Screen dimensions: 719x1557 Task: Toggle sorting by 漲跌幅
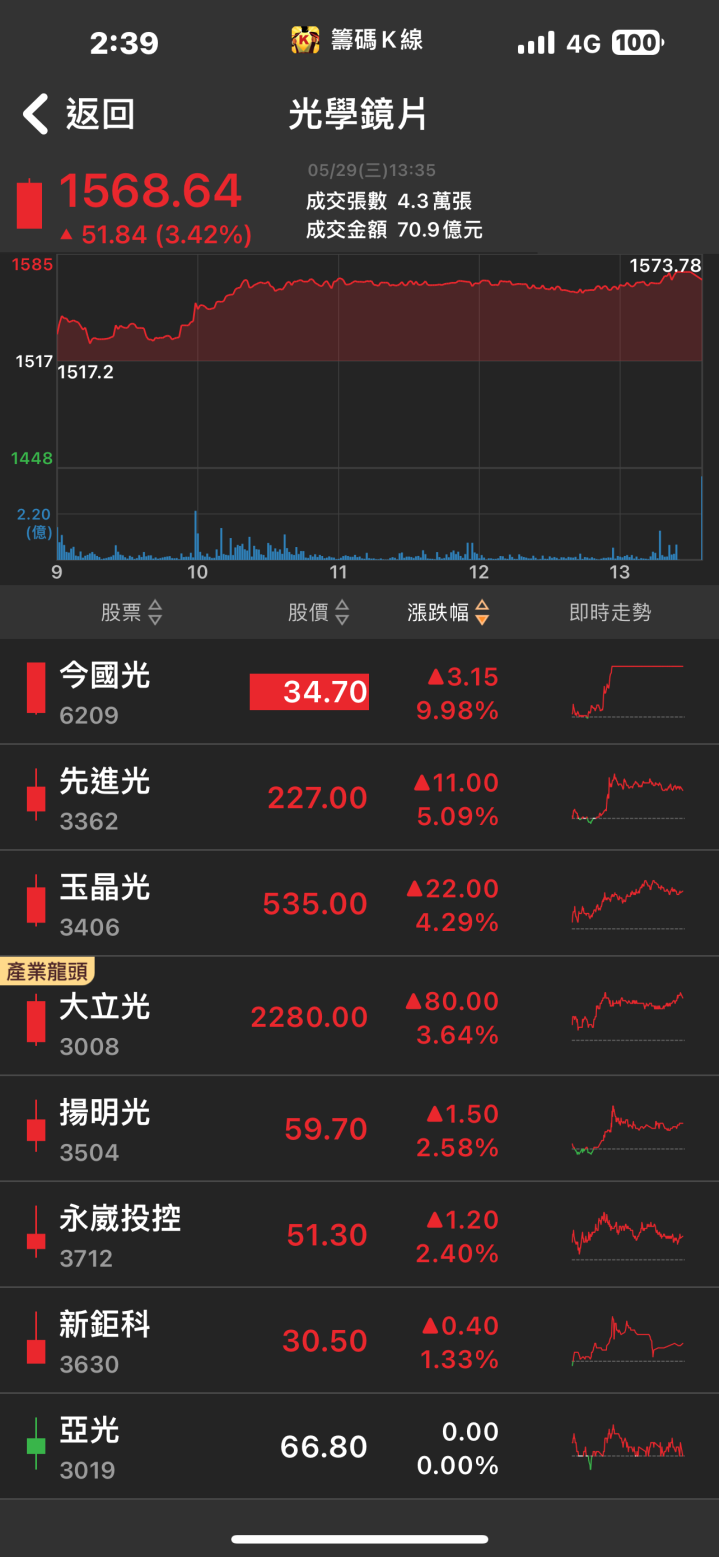point(449,613)
